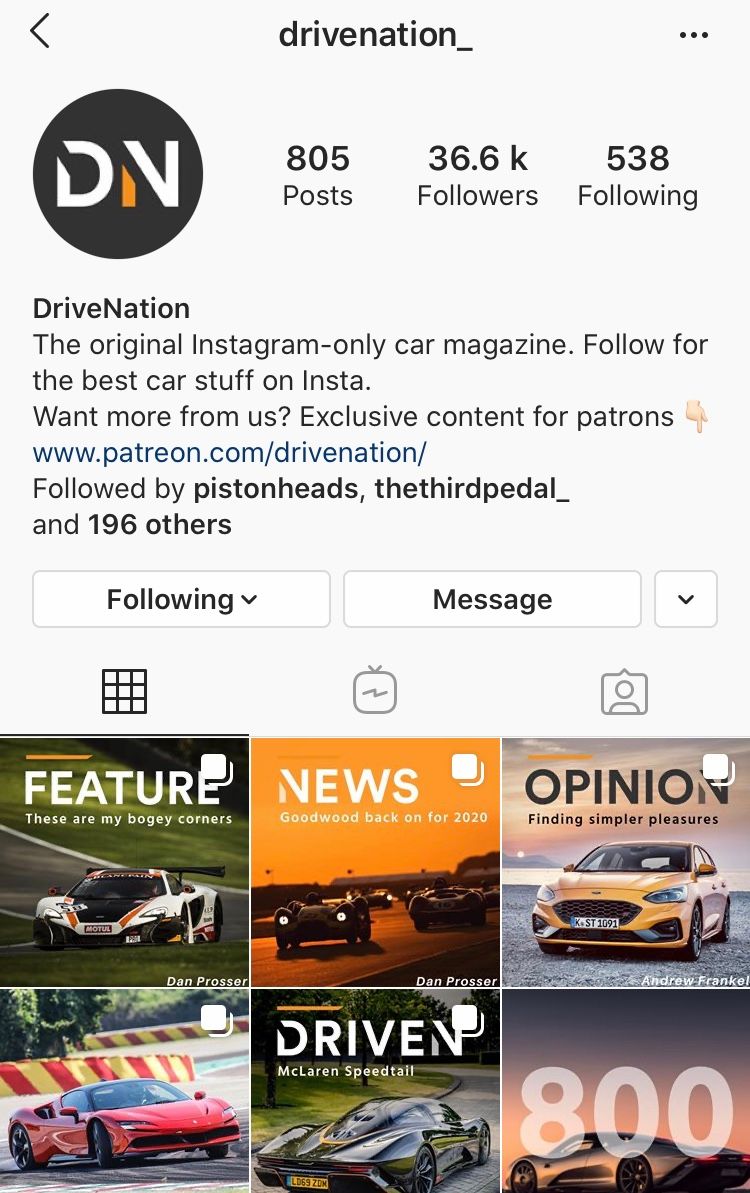
Task: Open the Driven McLaren Speedtail post
Action: (375, 1092)
